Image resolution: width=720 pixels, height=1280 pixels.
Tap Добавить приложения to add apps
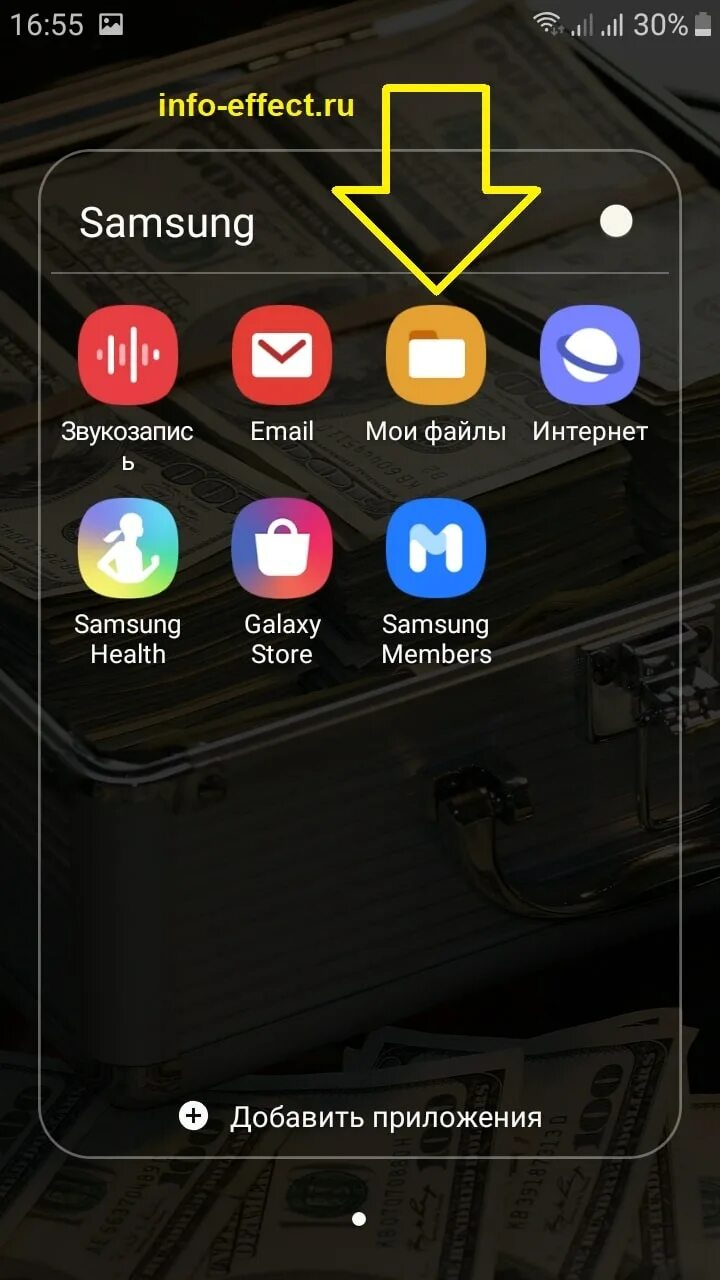pos(360,1117)
